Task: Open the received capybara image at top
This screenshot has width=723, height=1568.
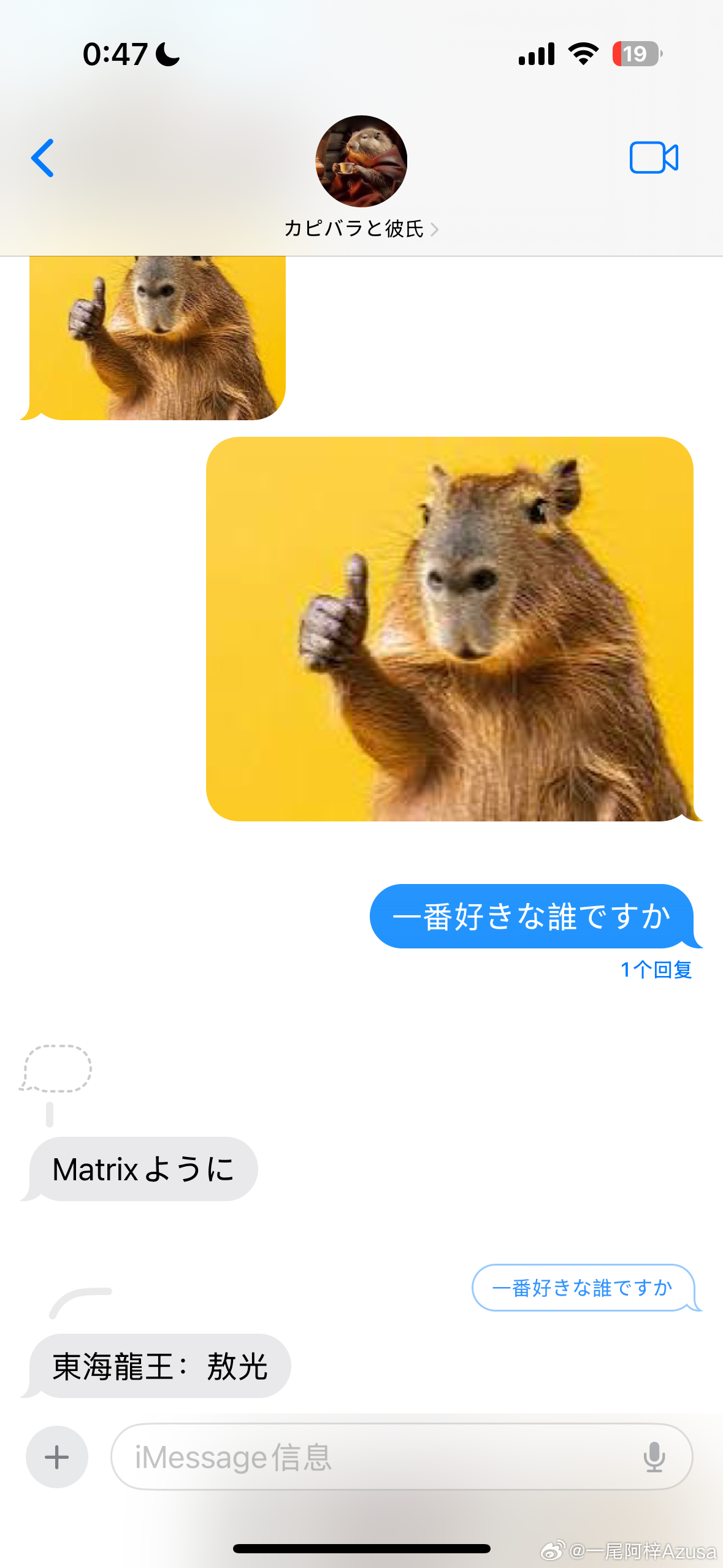Action: pos(158,337)
